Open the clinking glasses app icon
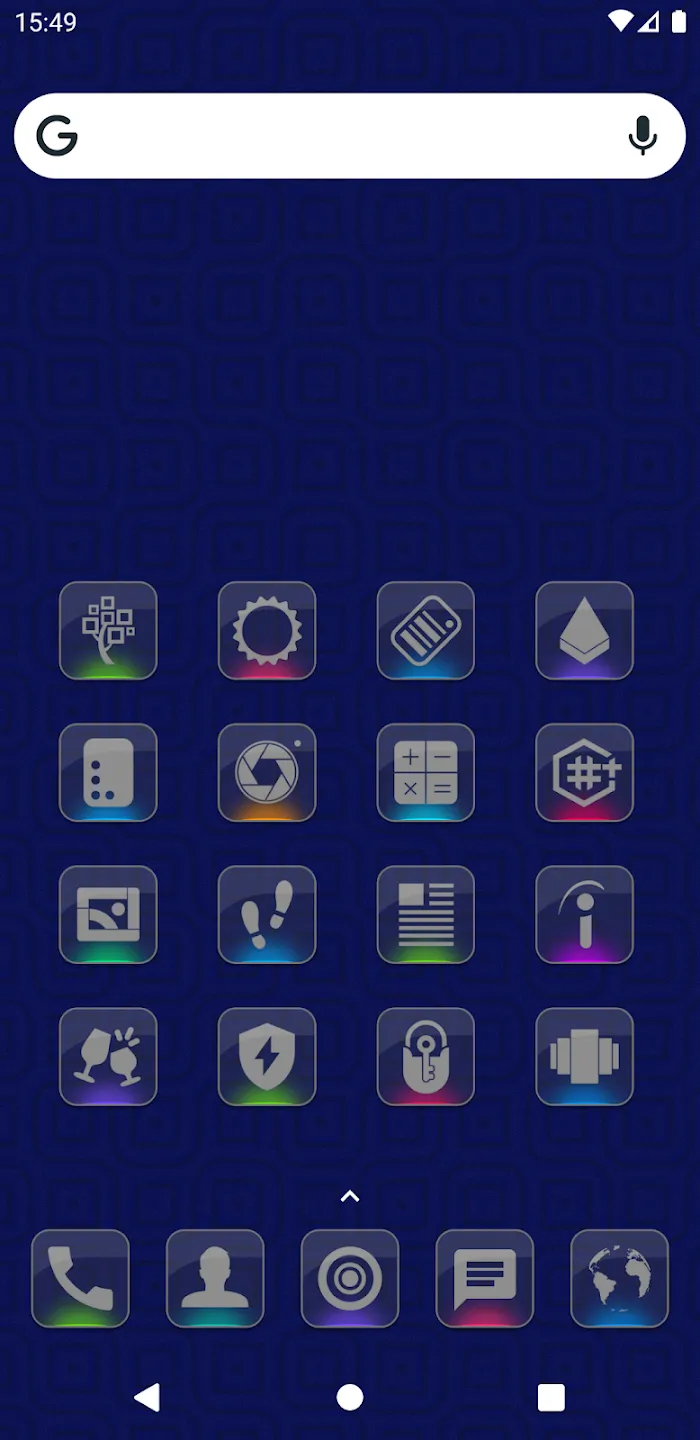Image resolution: width=700 pixels, height=1440 pixels. click(x=108, y=1057)
